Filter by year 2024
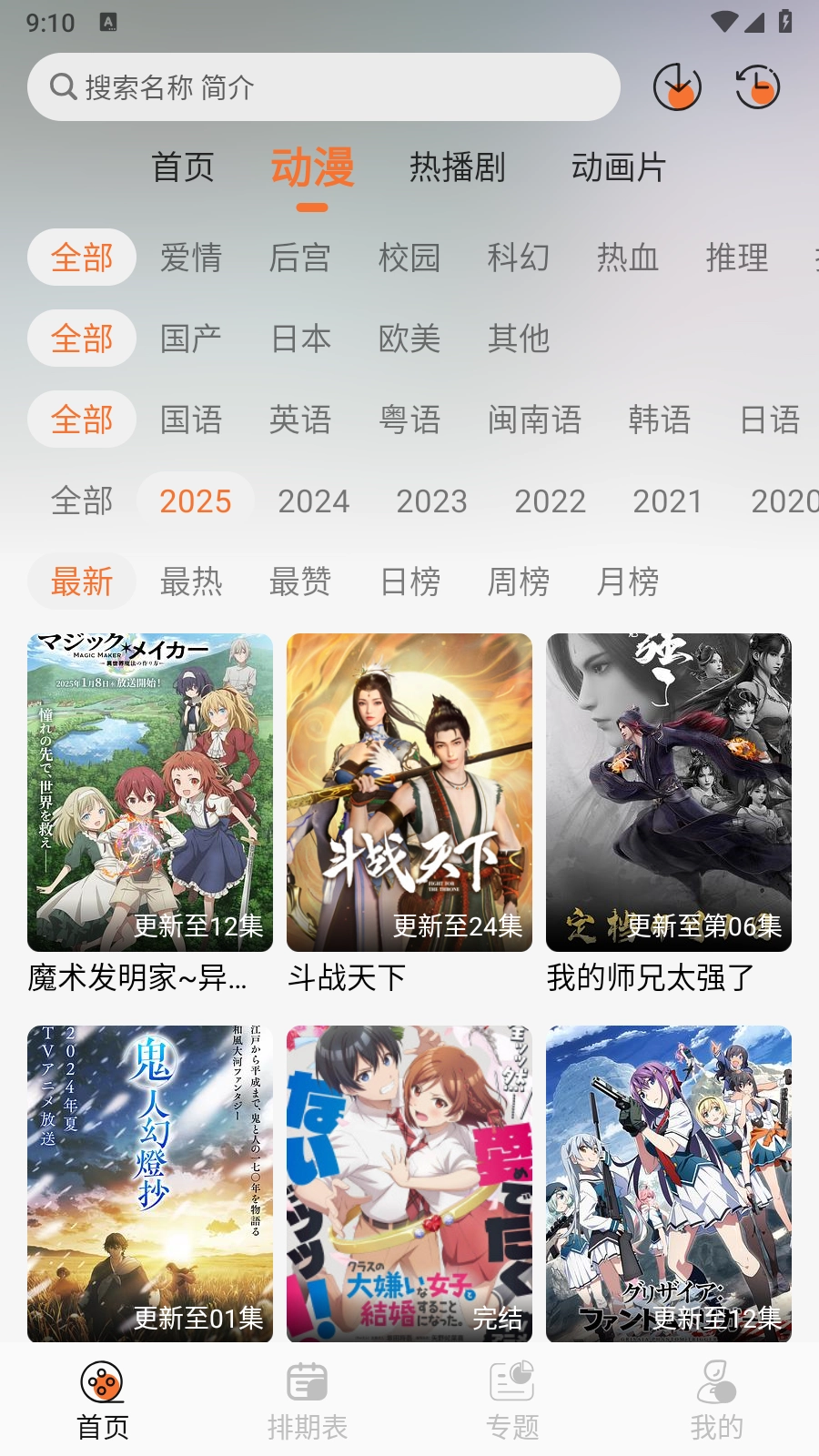819x1456 pixels. pos(313,500)
